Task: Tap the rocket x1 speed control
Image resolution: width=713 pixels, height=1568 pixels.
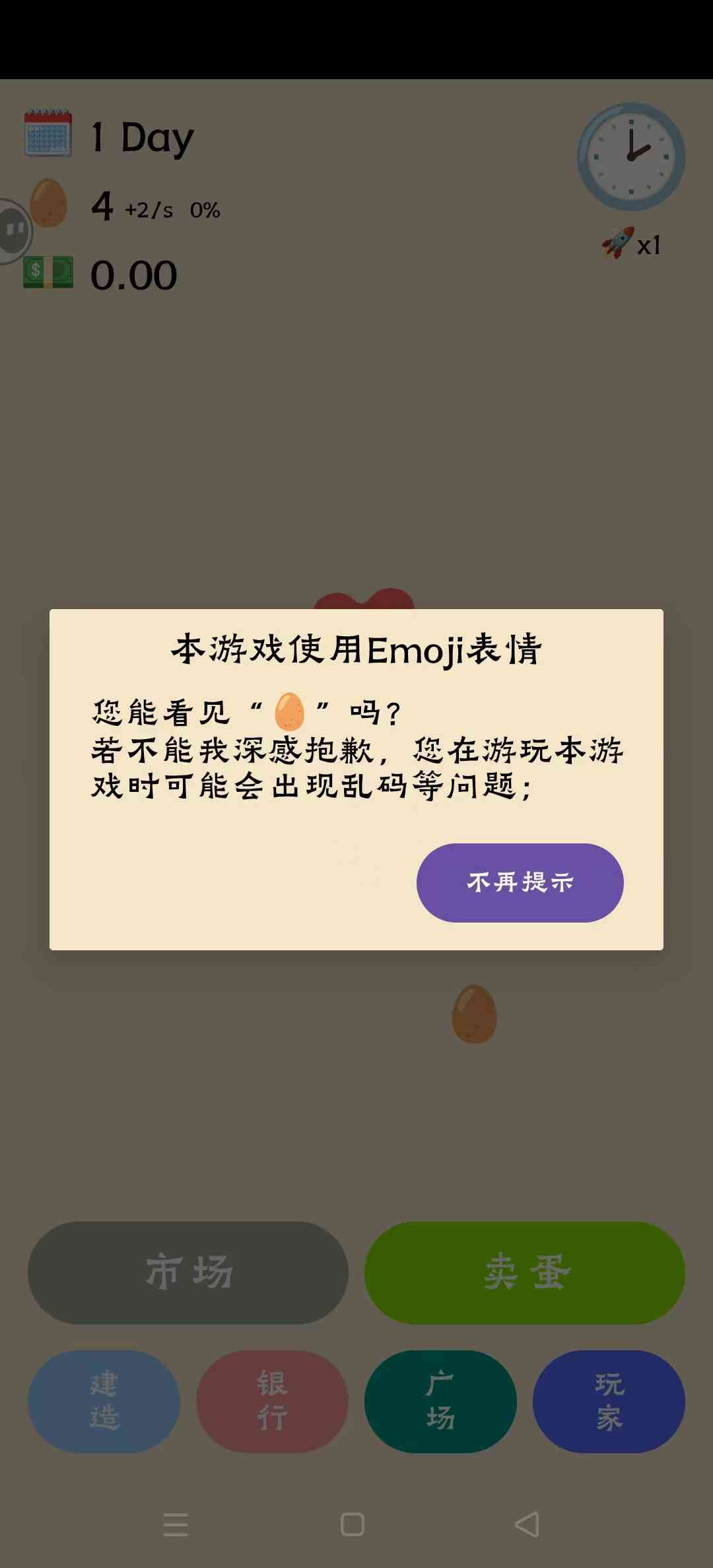Action: (x=631, y=244)
